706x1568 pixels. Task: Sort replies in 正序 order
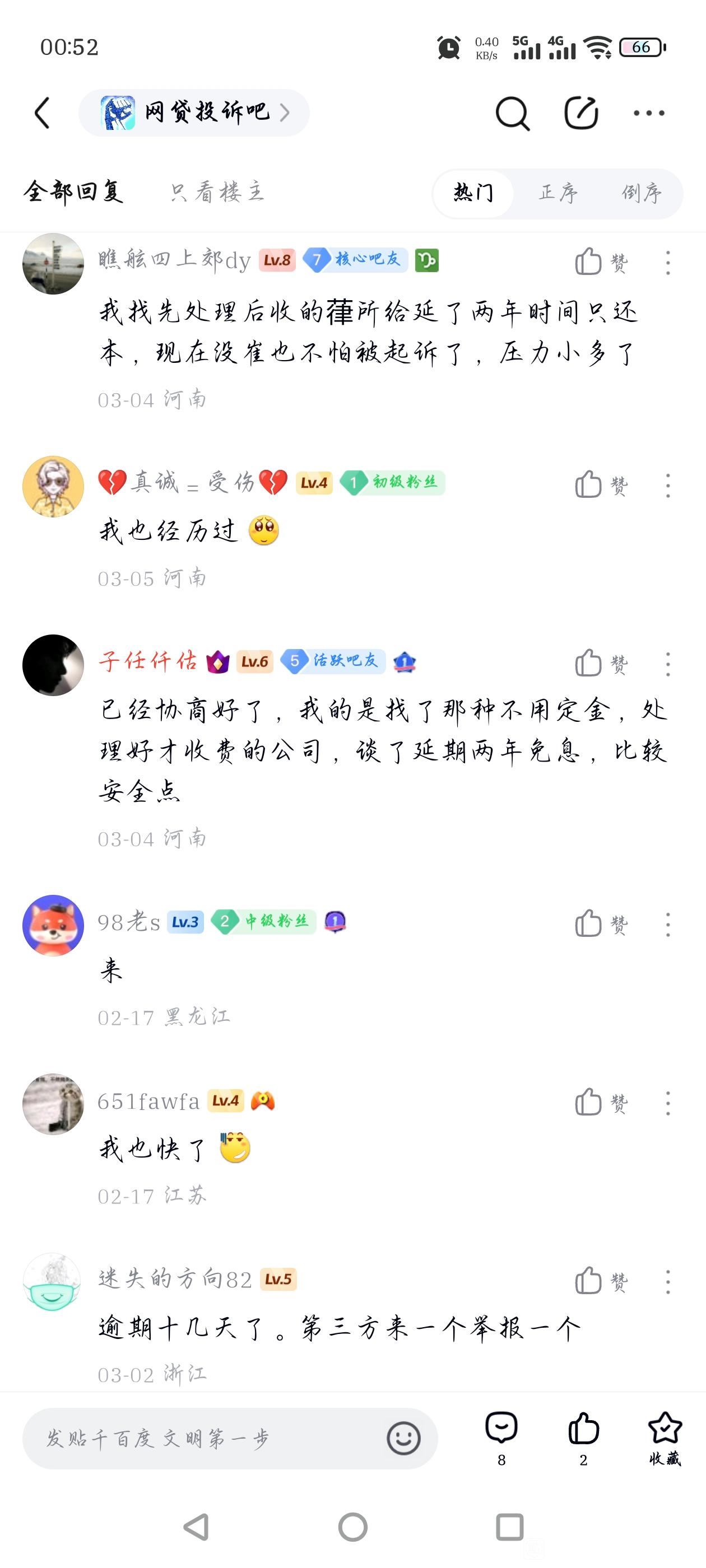[x=558, y=194]
